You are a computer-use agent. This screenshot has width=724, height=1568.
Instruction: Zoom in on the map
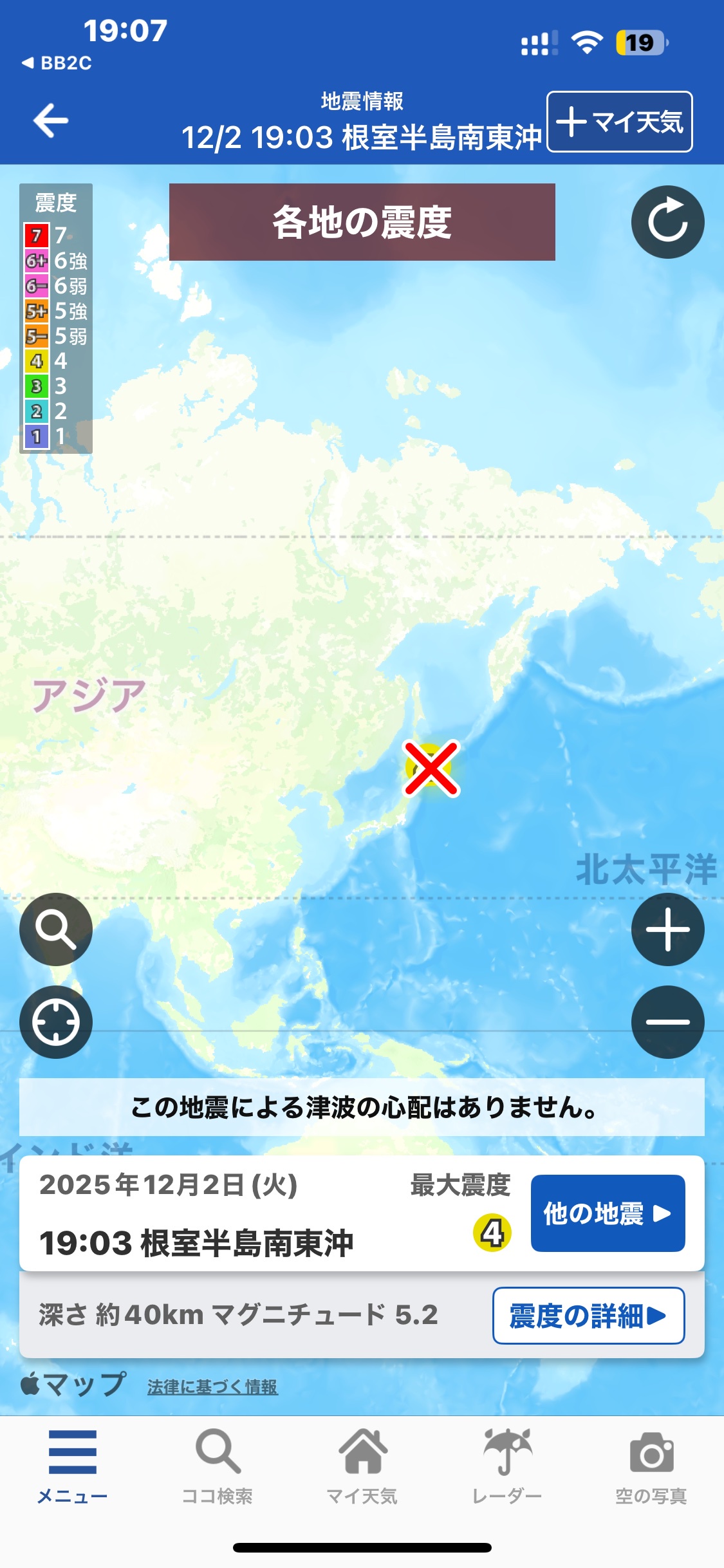point(667,929)
